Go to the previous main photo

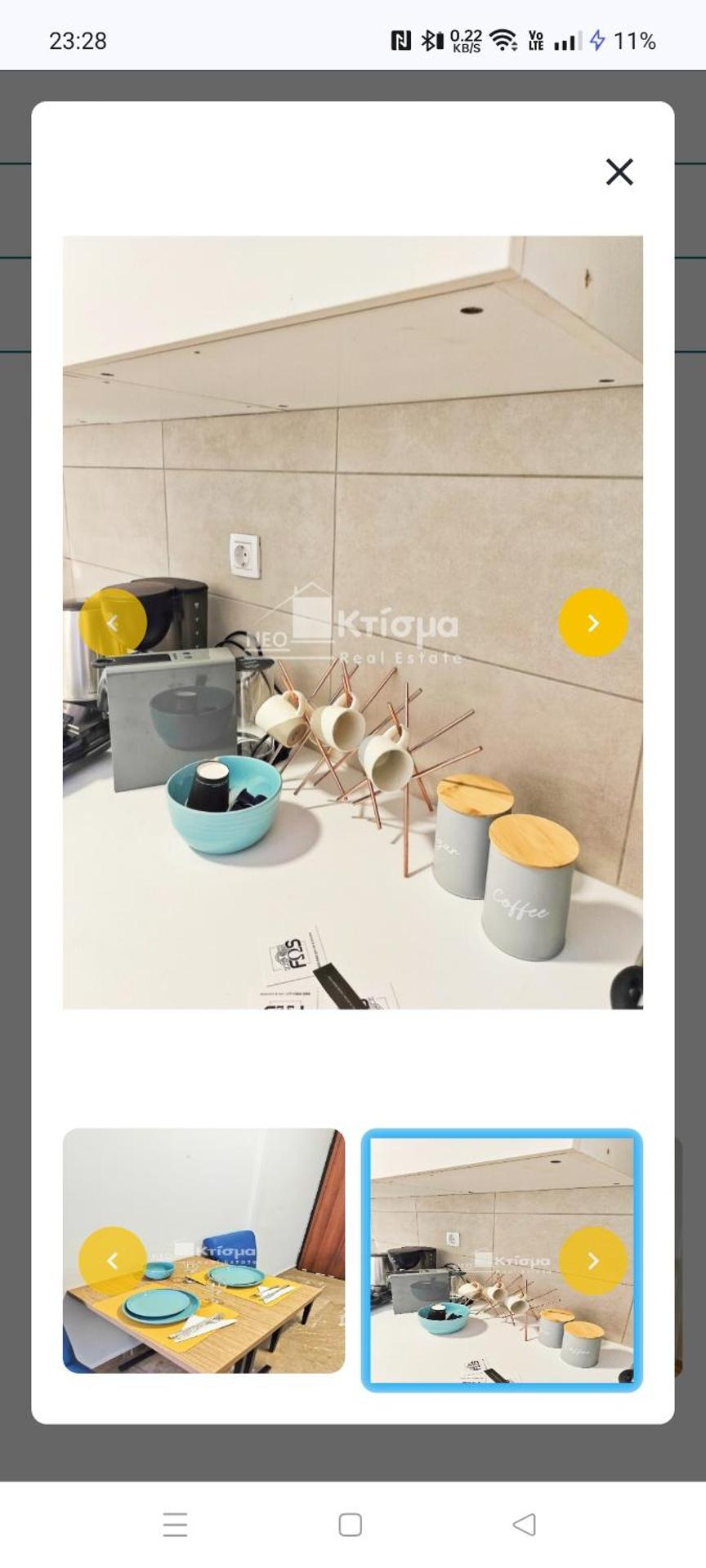(113, 622)
